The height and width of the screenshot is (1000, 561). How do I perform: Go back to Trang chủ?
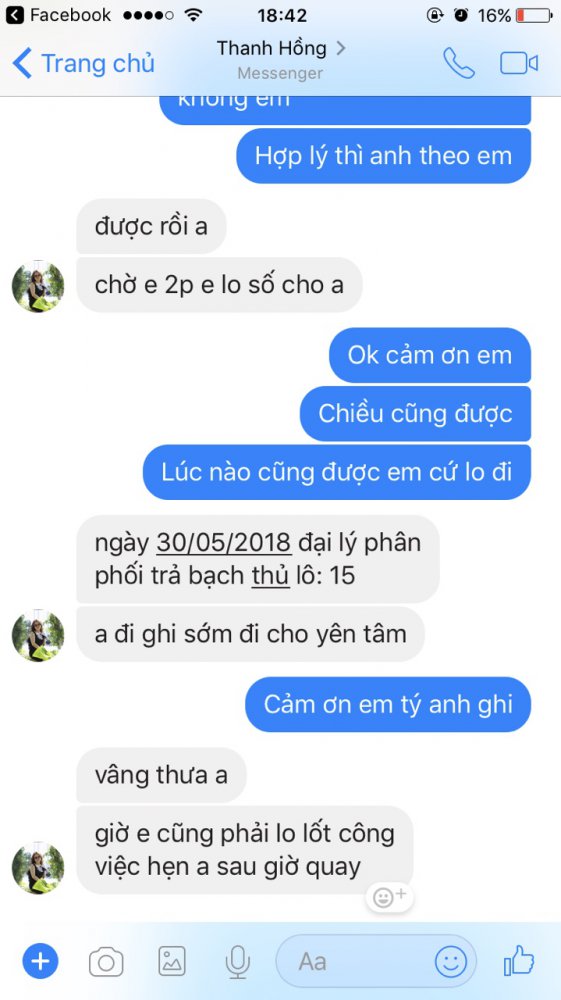click(x=83, y=63)
